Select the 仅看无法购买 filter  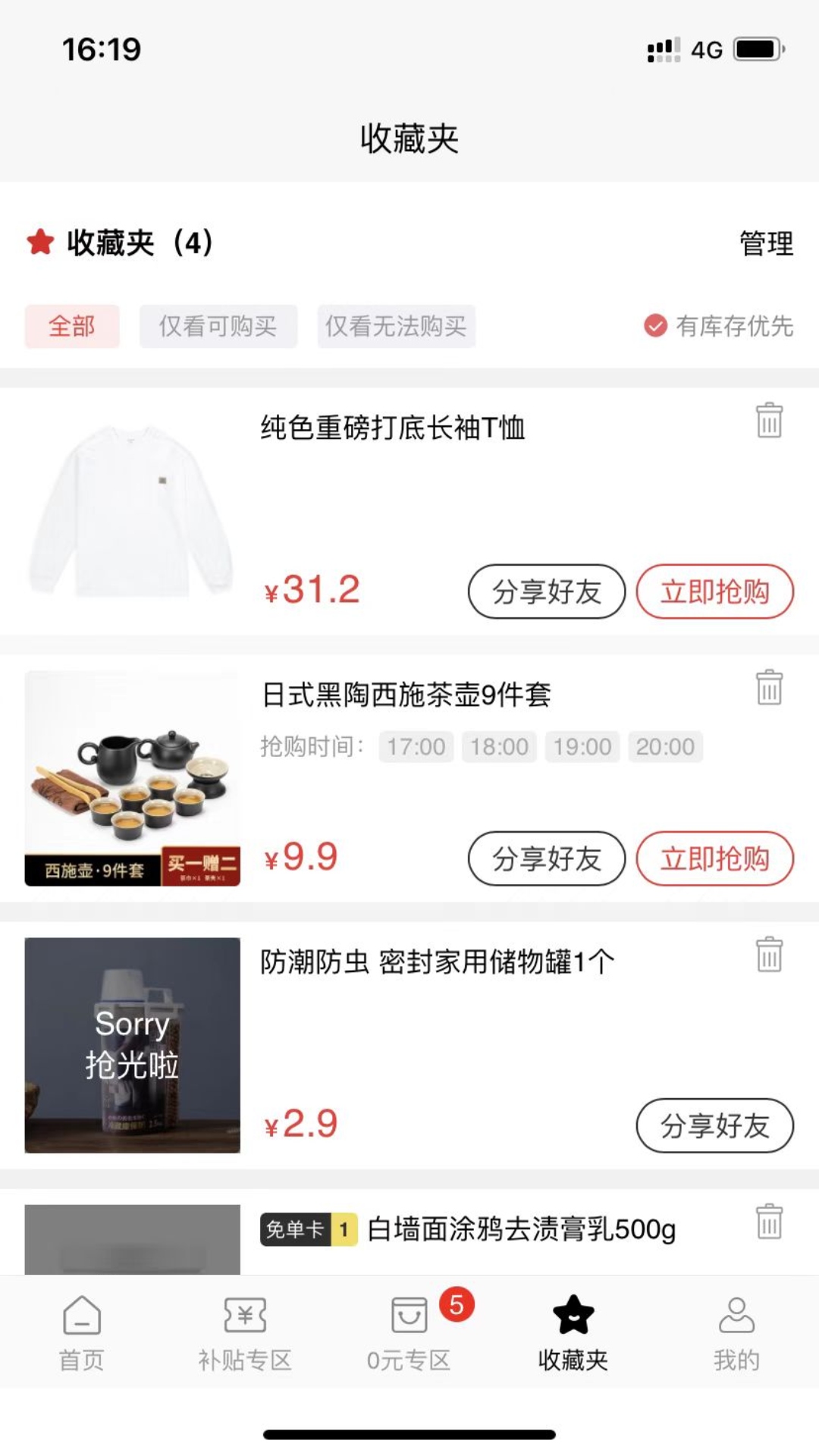395,326
